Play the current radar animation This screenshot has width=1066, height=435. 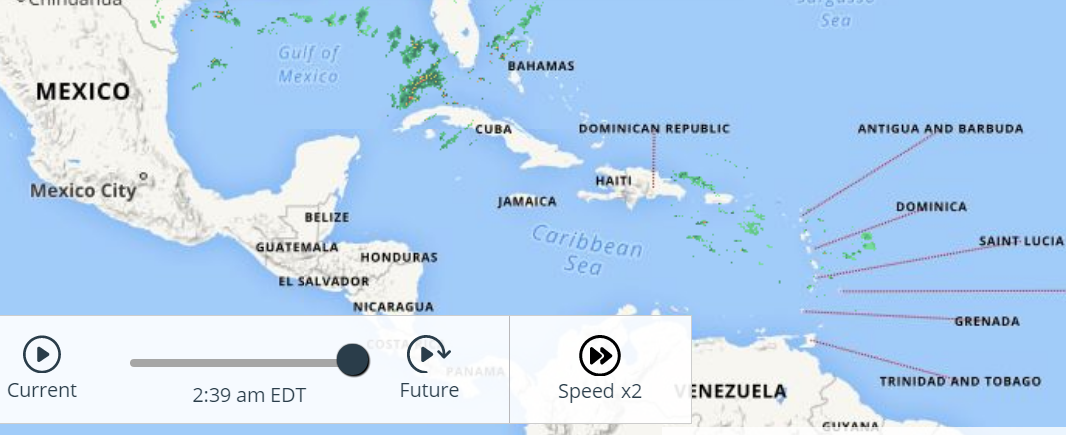pyautogui.click(x=42, y=354)
